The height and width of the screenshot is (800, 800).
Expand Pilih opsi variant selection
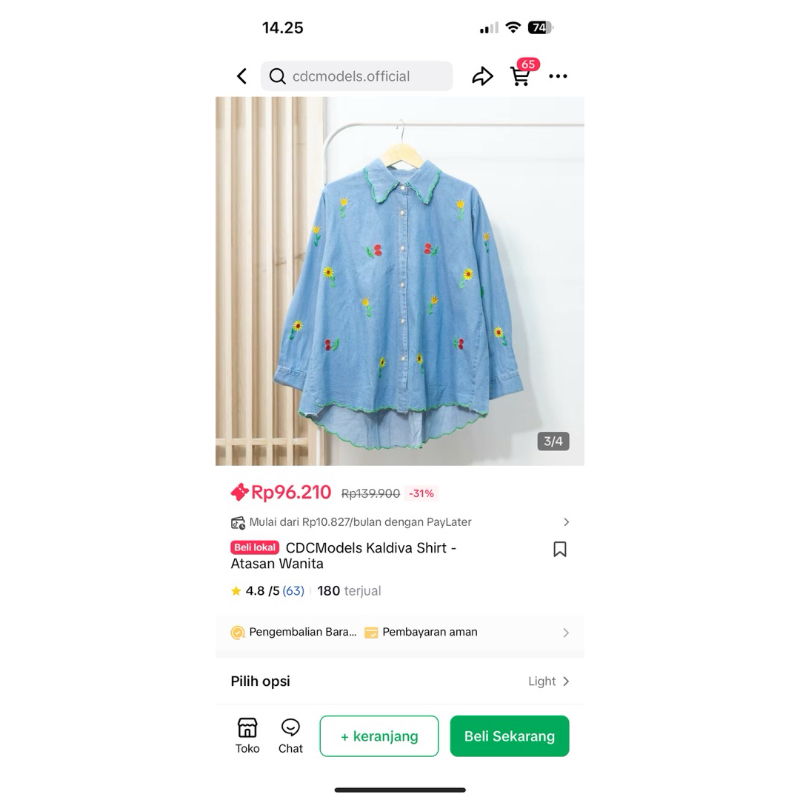(x=400, y=681)
